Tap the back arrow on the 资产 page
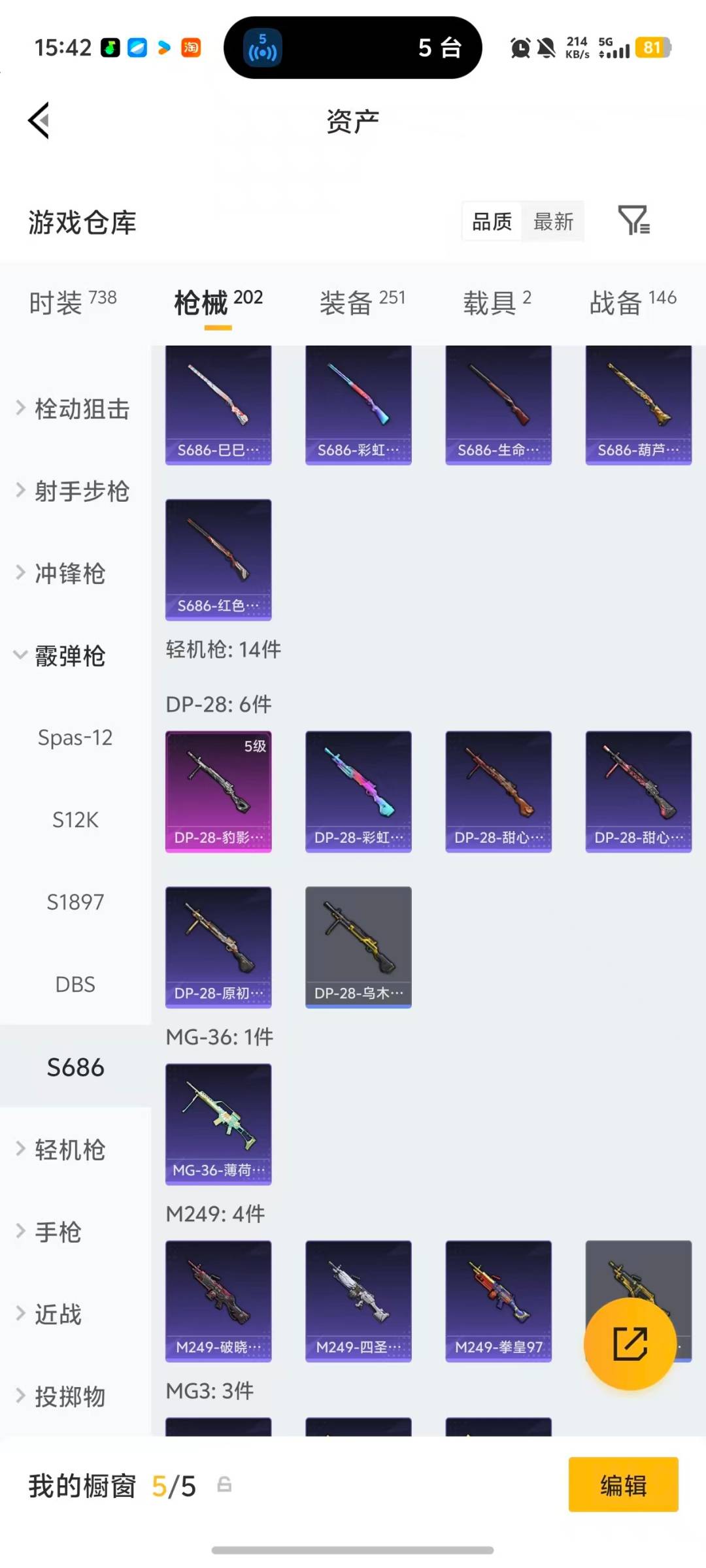 click(x=39, y=120)
